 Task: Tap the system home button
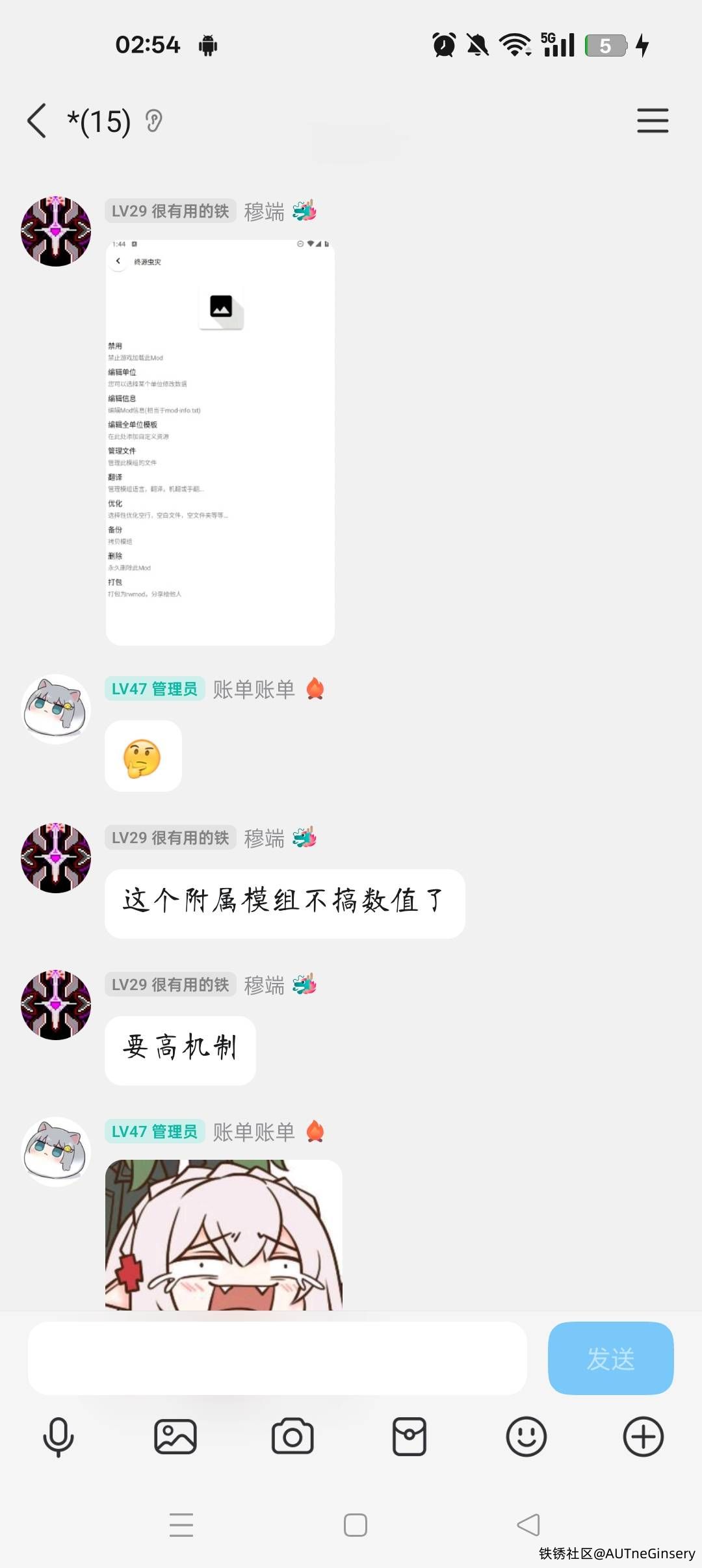[356, 1525]
